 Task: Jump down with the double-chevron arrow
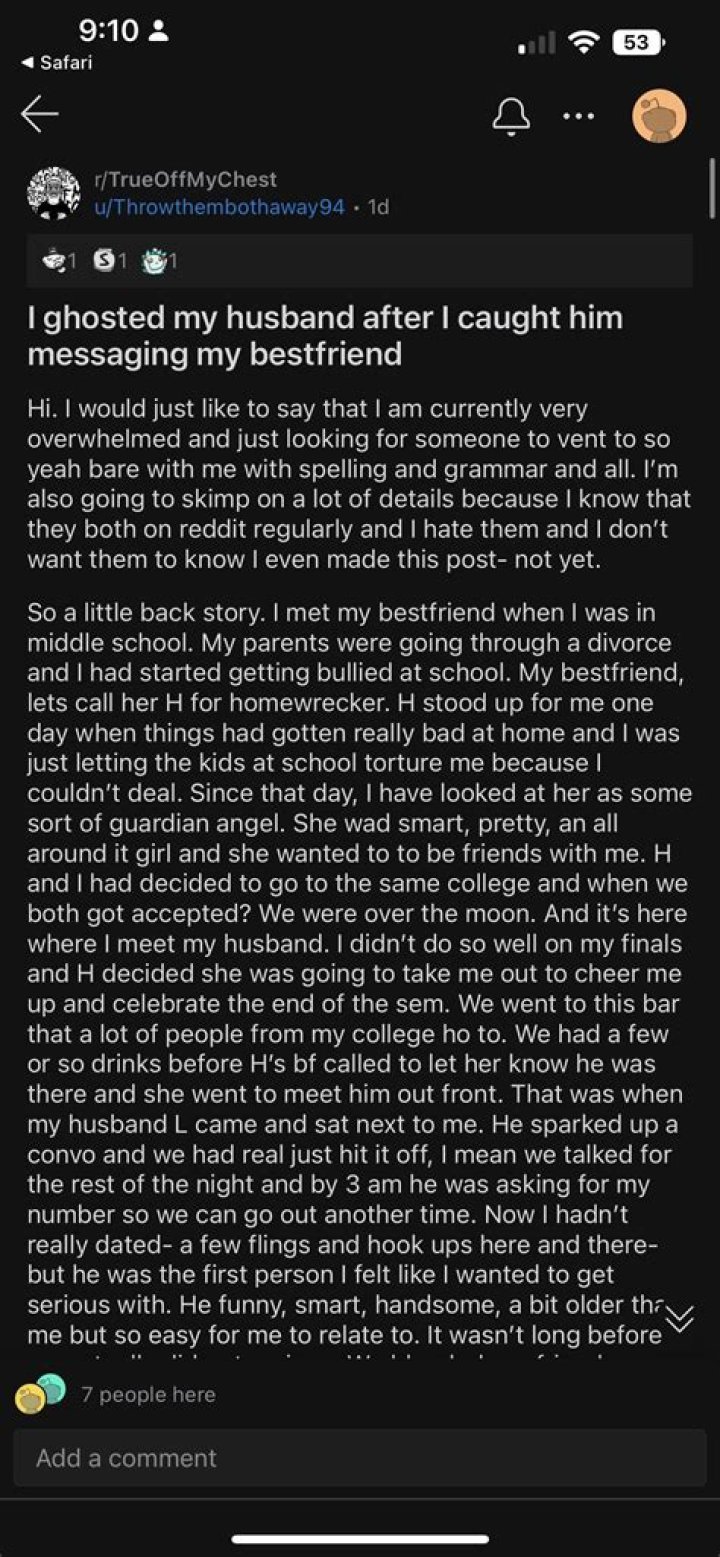click(679, 1318)
